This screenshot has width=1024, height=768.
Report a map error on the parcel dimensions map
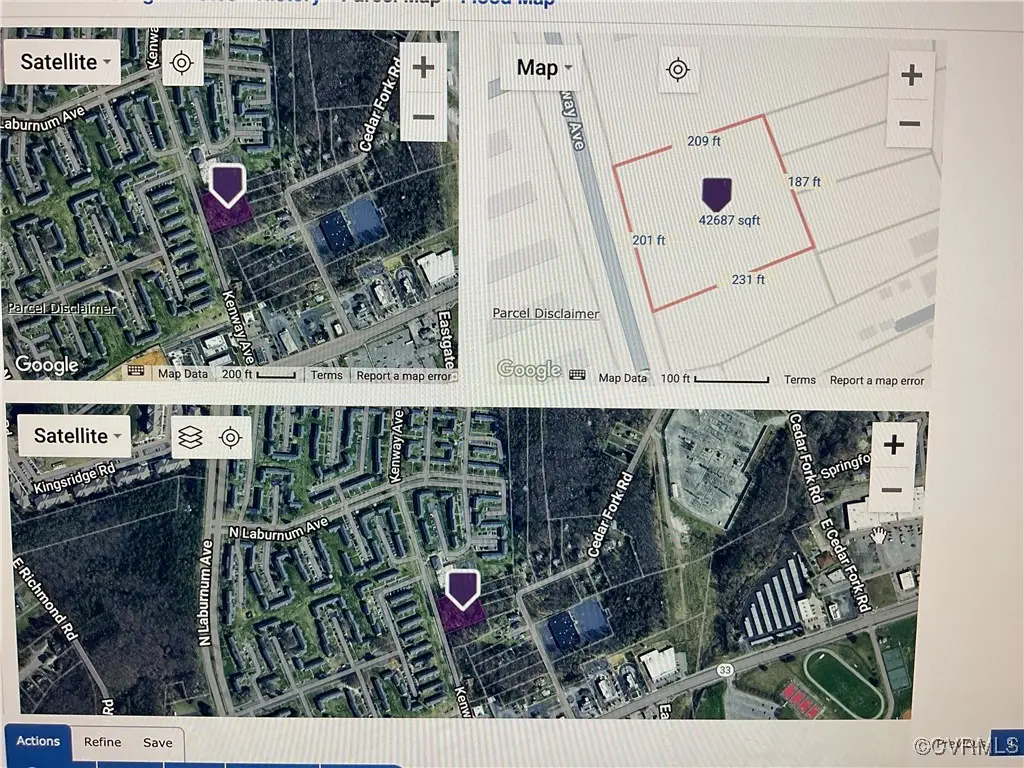(x=877, y=380)
